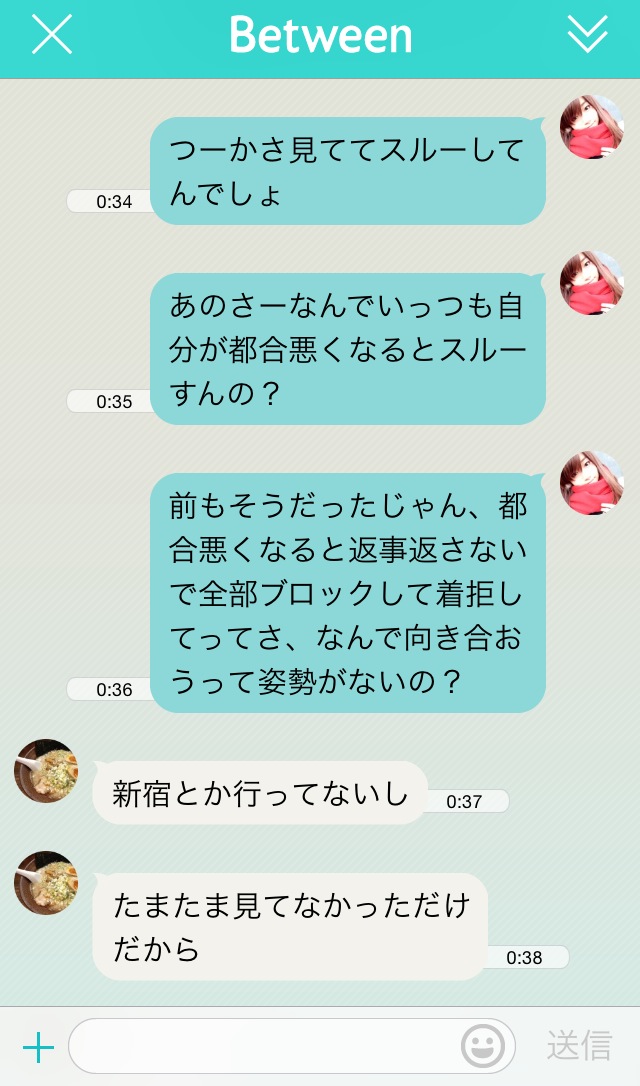Open food avatar beside 新宿とか行ってないし
This screenshot has width=640, height=1086.
pyautogui.click(x=46, y=771)
